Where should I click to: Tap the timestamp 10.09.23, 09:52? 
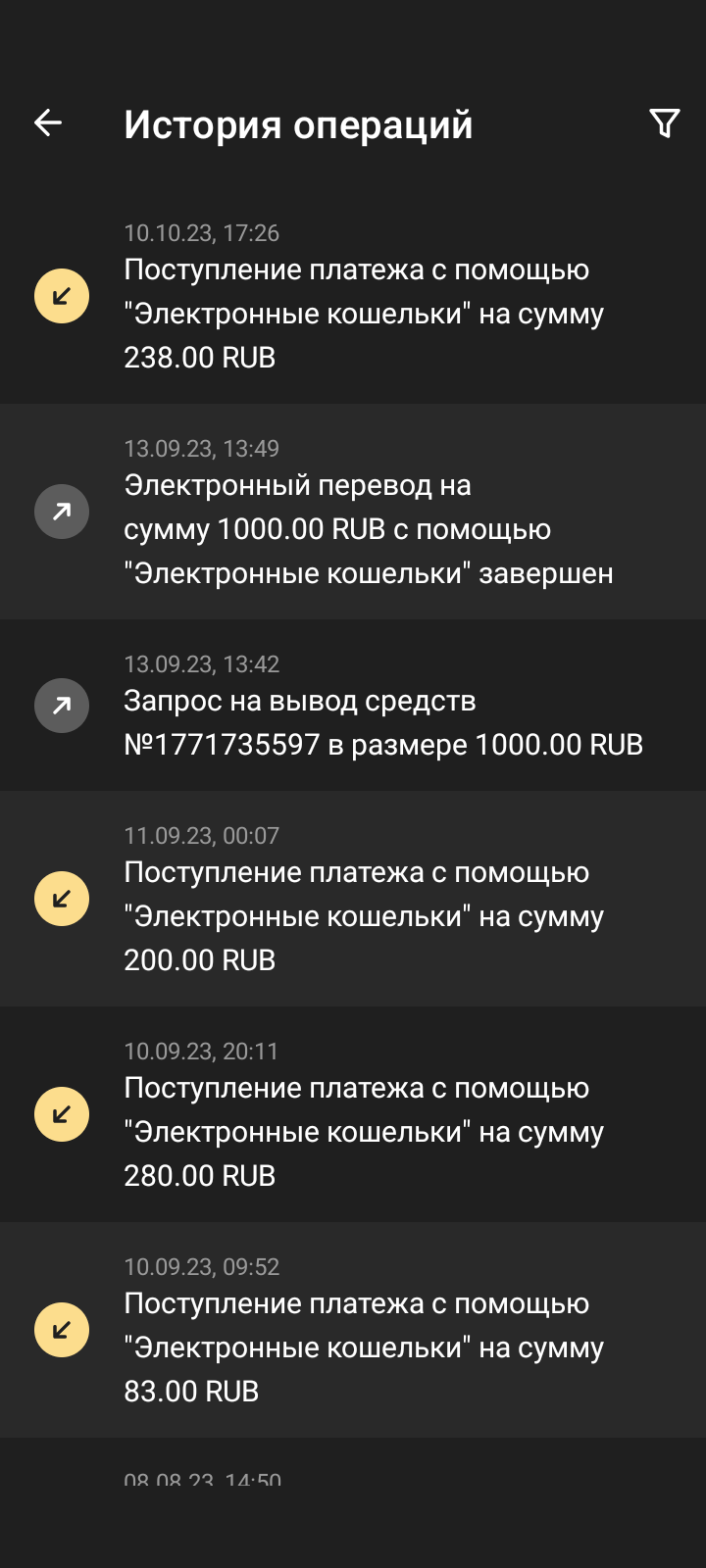[202, 1266]
